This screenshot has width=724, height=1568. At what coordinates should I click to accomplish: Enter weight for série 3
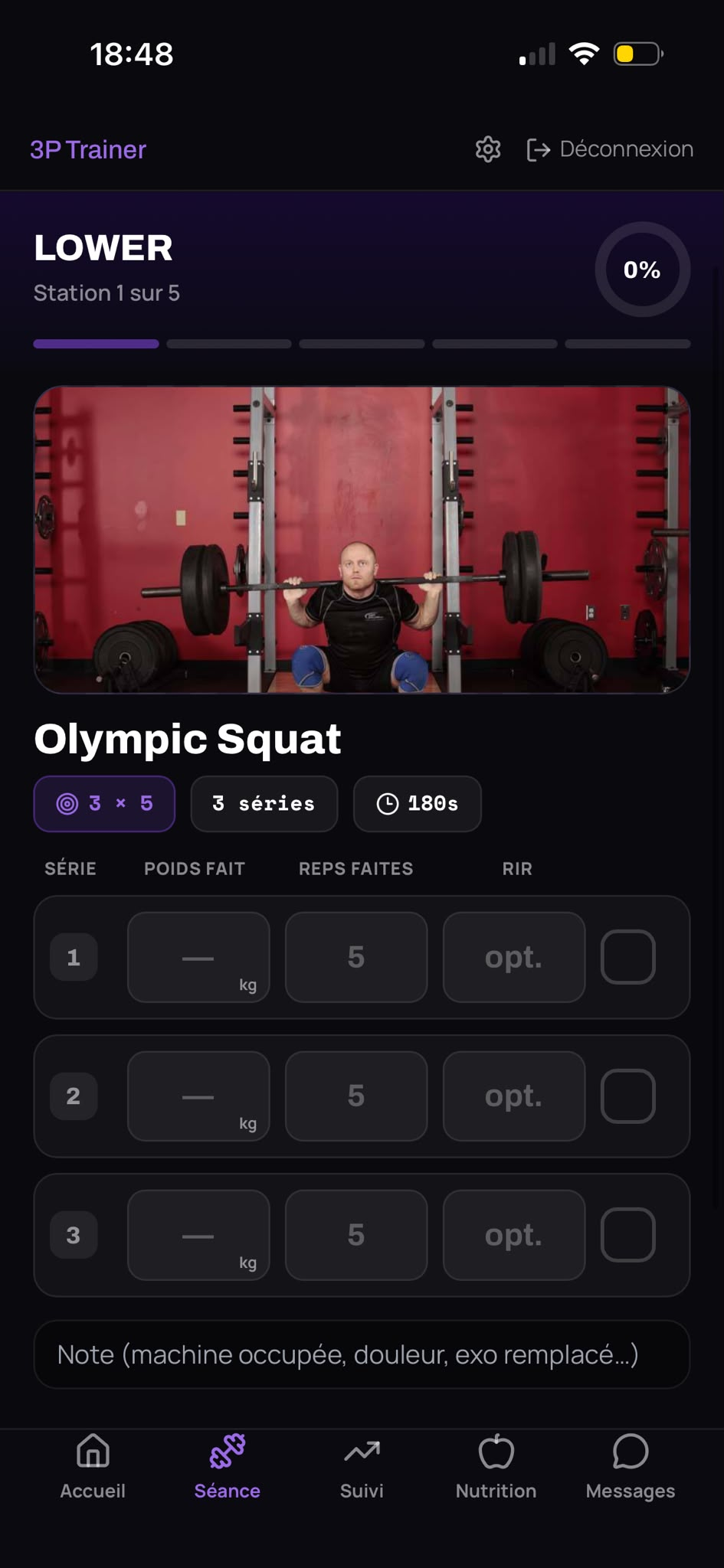pyautogui.click(x=198, y=1235)
